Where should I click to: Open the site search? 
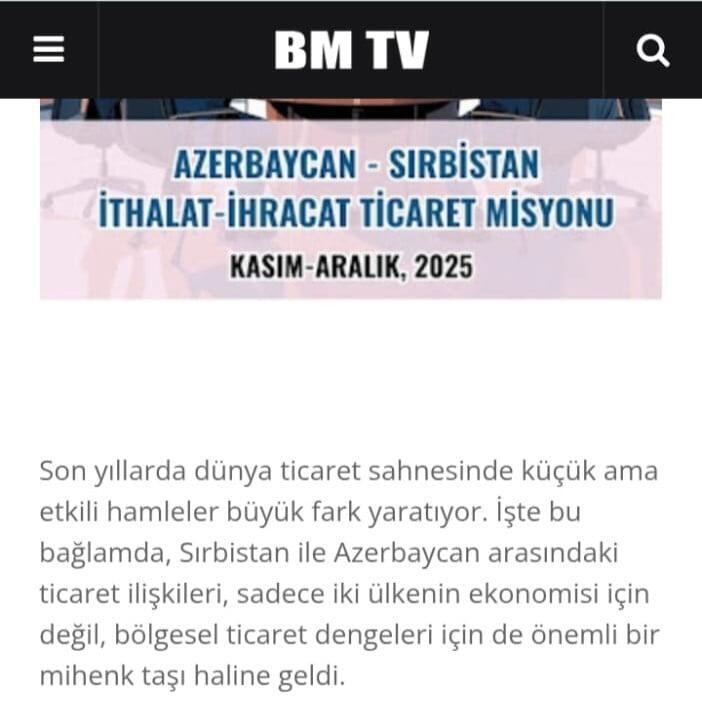tap(652, 50)
